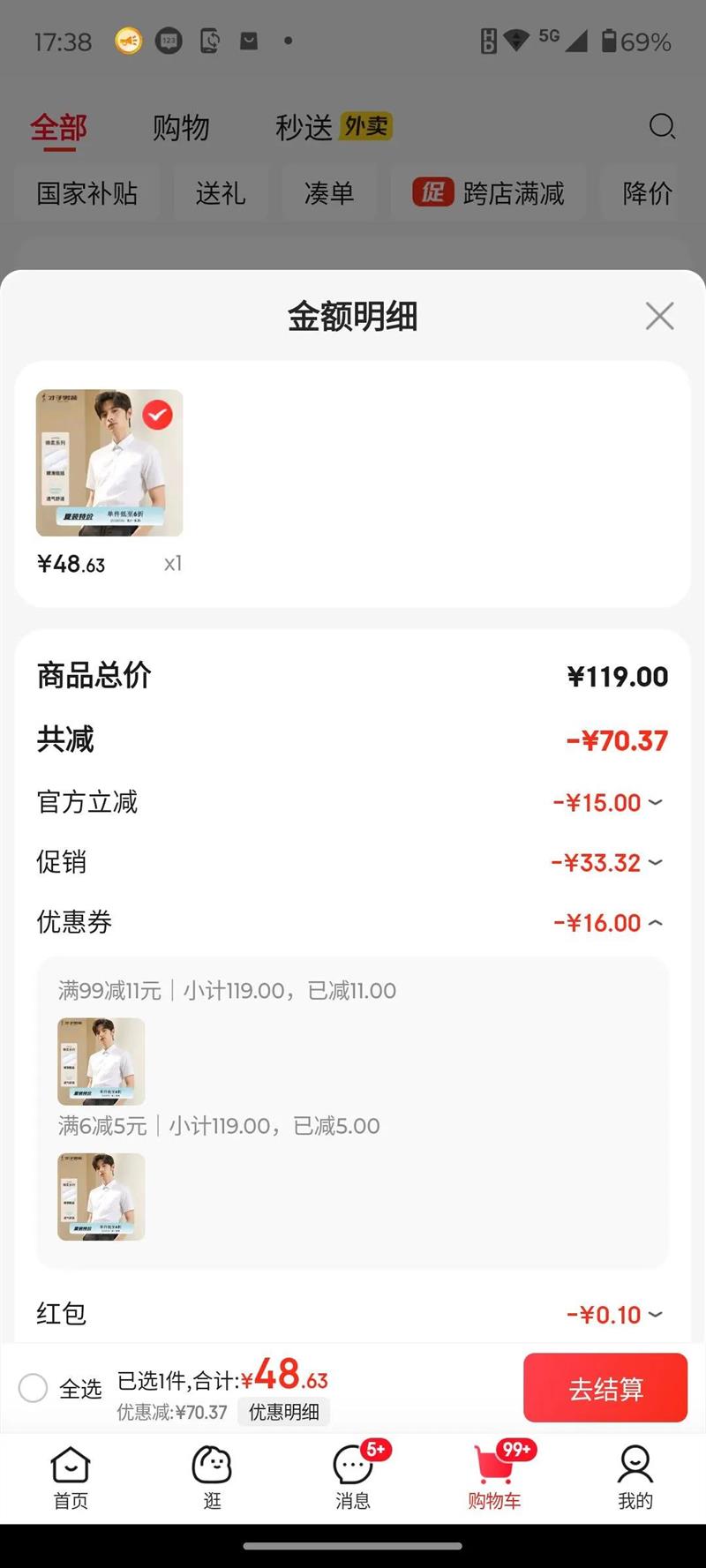Open the 购物车 cart tab
Viewport: 706px width, 1568px height.
[494, 1478]
